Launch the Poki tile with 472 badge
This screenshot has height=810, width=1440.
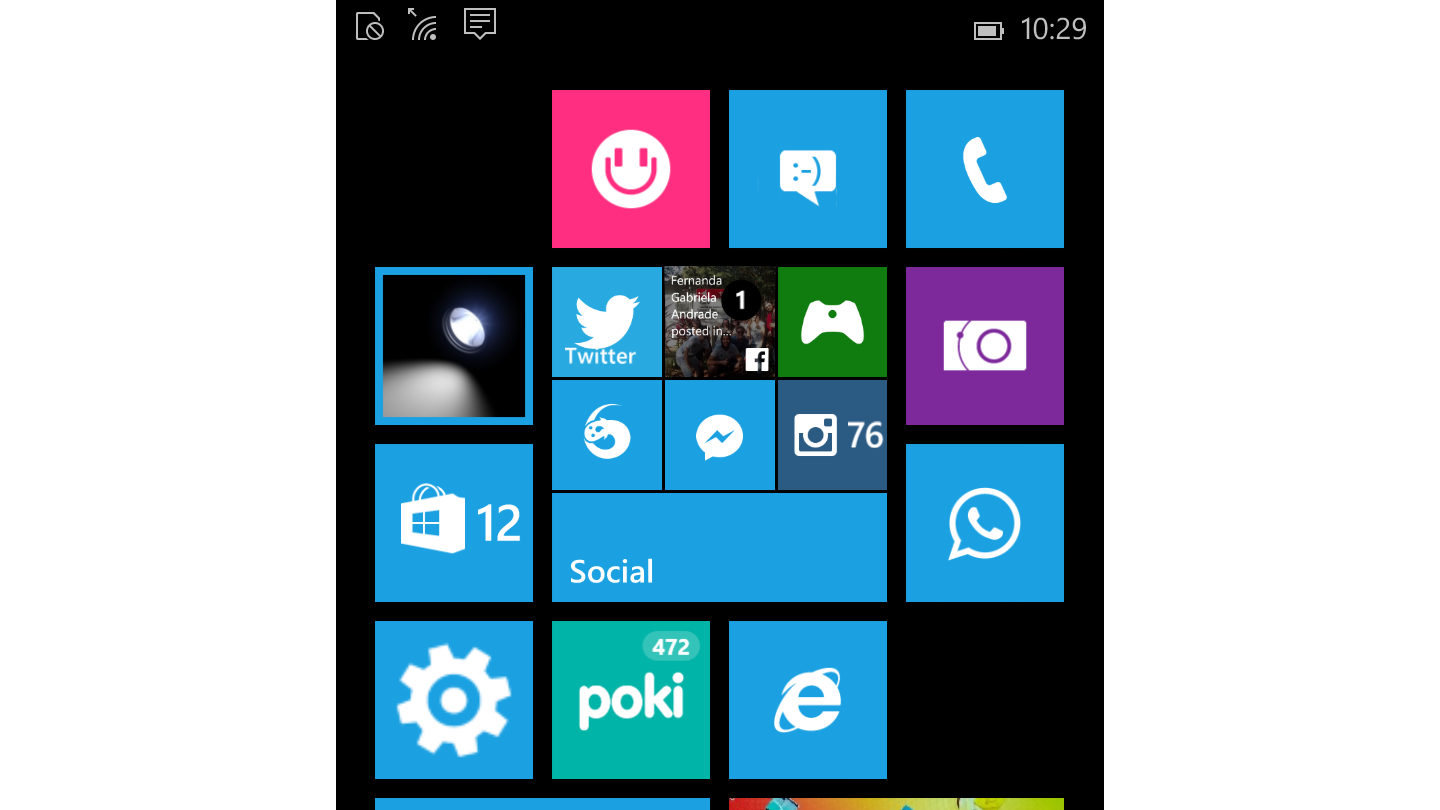click(630, 700)
